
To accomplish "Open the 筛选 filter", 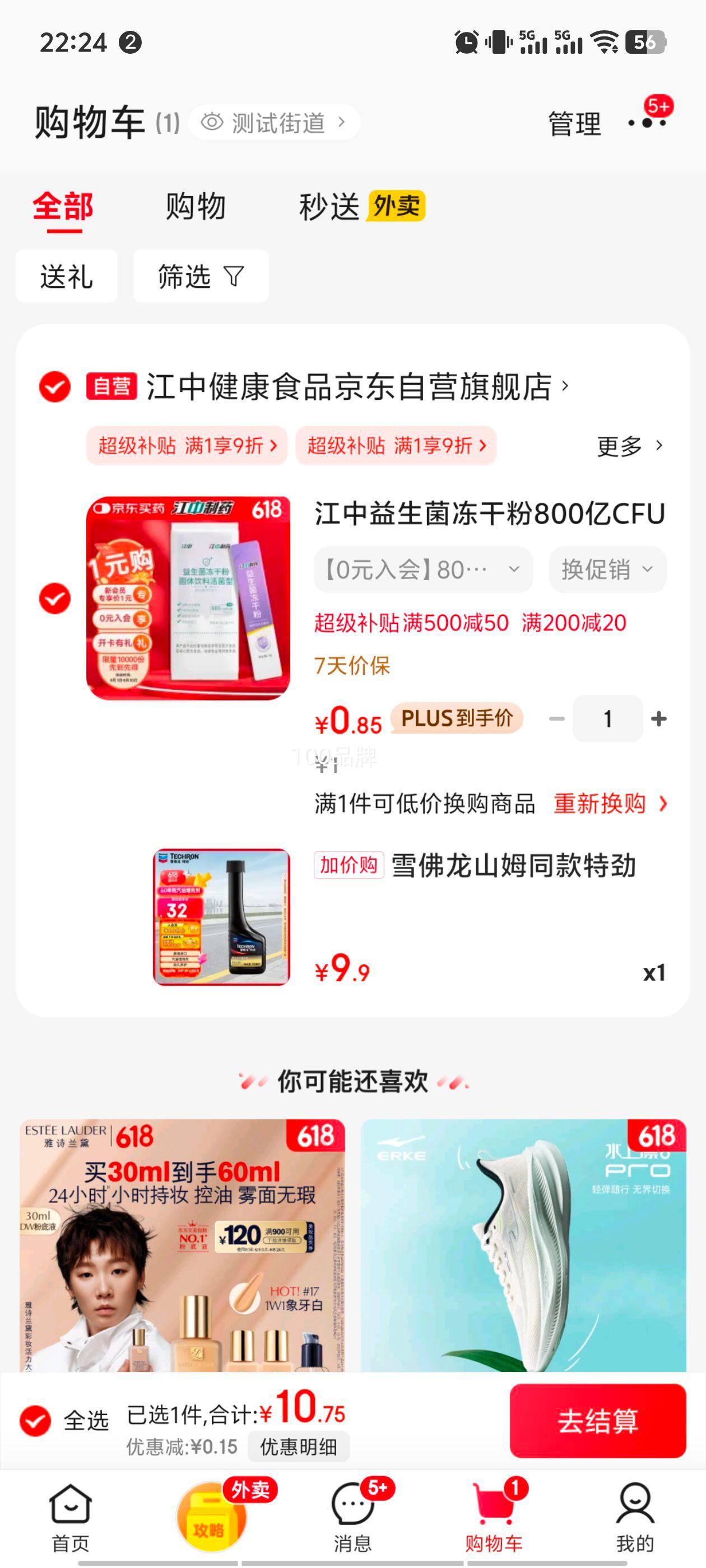I will tap(201, 276).
